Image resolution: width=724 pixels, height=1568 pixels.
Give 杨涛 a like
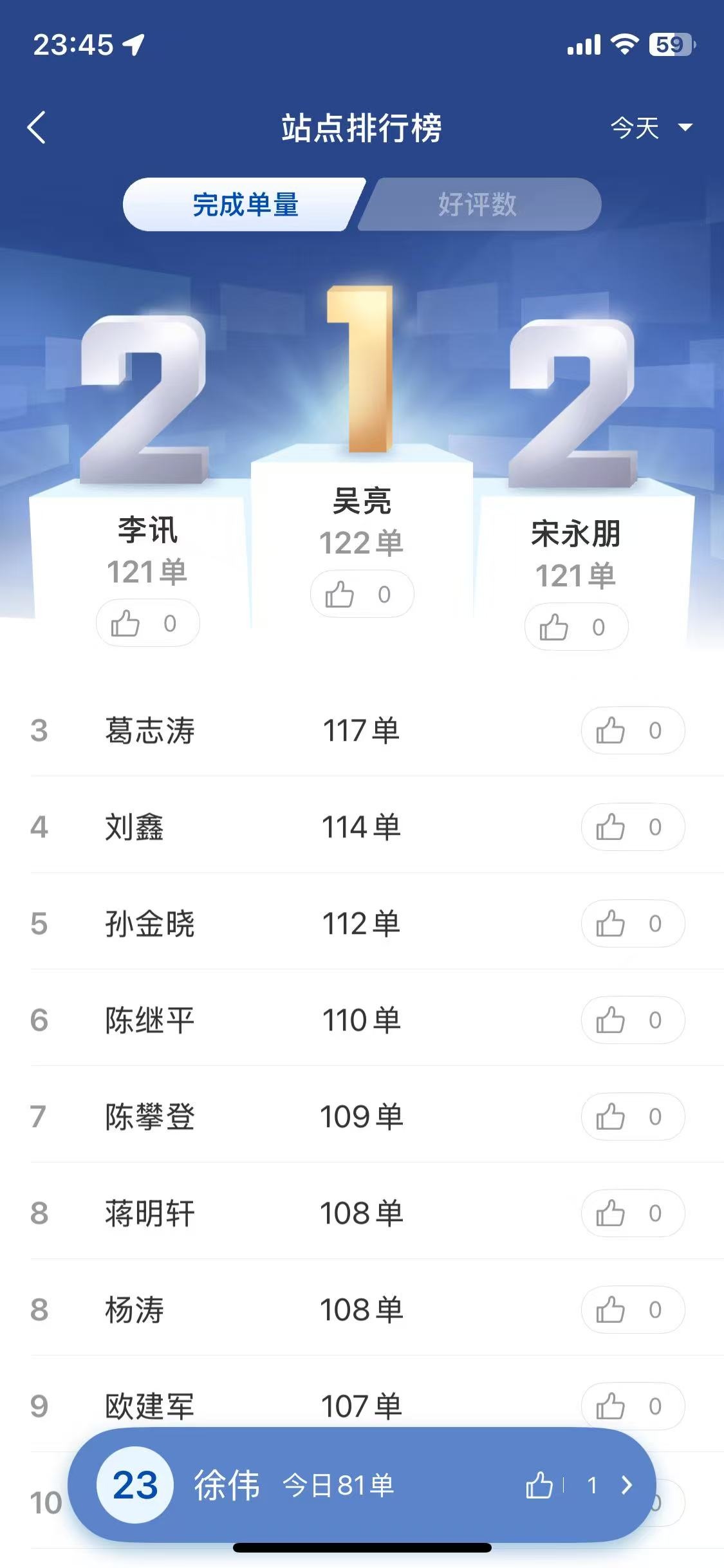[632, 1310]
